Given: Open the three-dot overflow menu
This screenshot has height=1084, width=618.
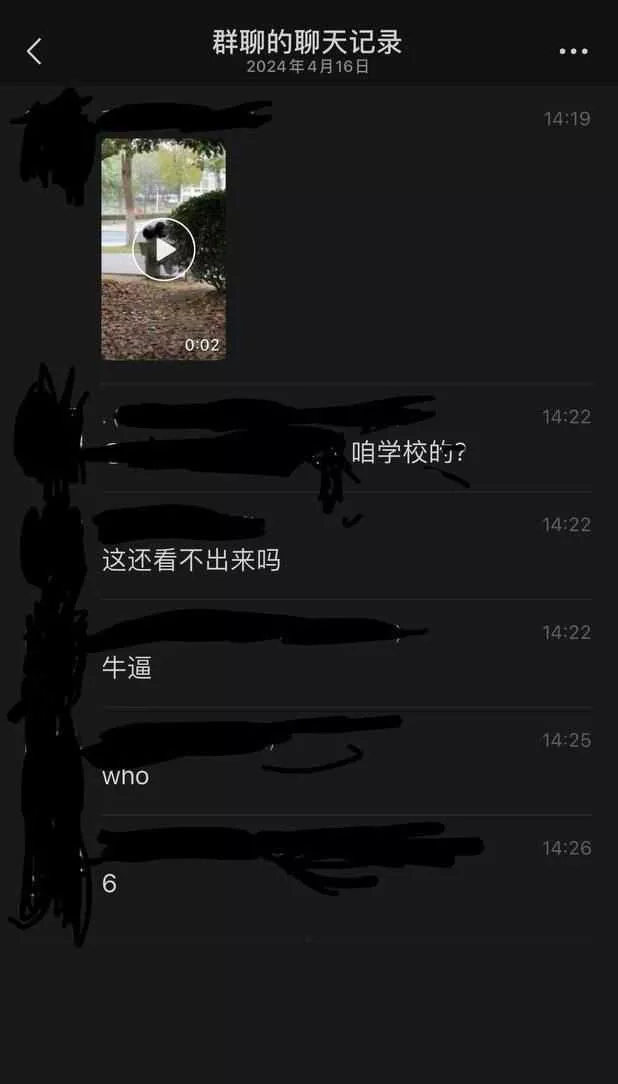Looking at the screenshot, I should (573, 52).
